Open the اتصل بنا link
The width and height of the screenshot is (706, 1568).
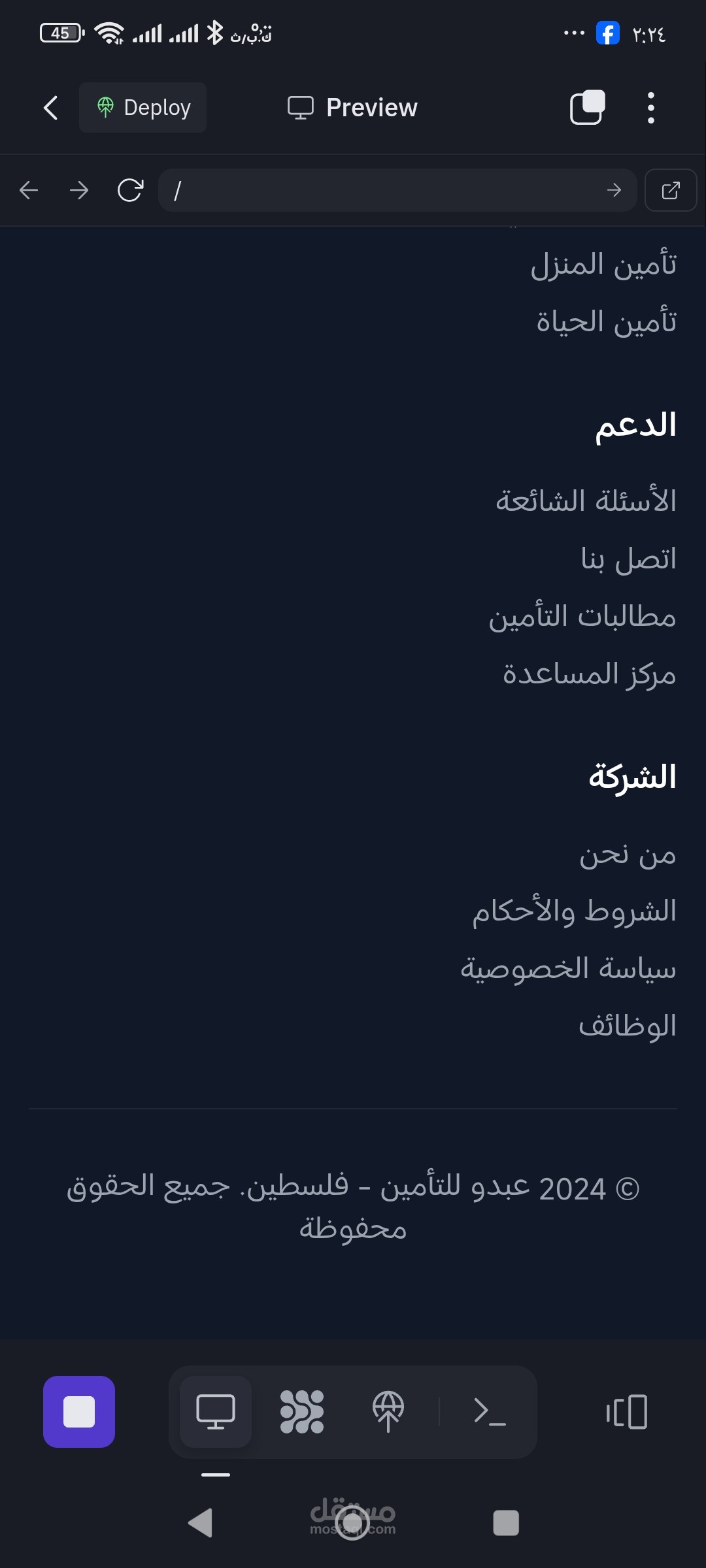[629, 559]
